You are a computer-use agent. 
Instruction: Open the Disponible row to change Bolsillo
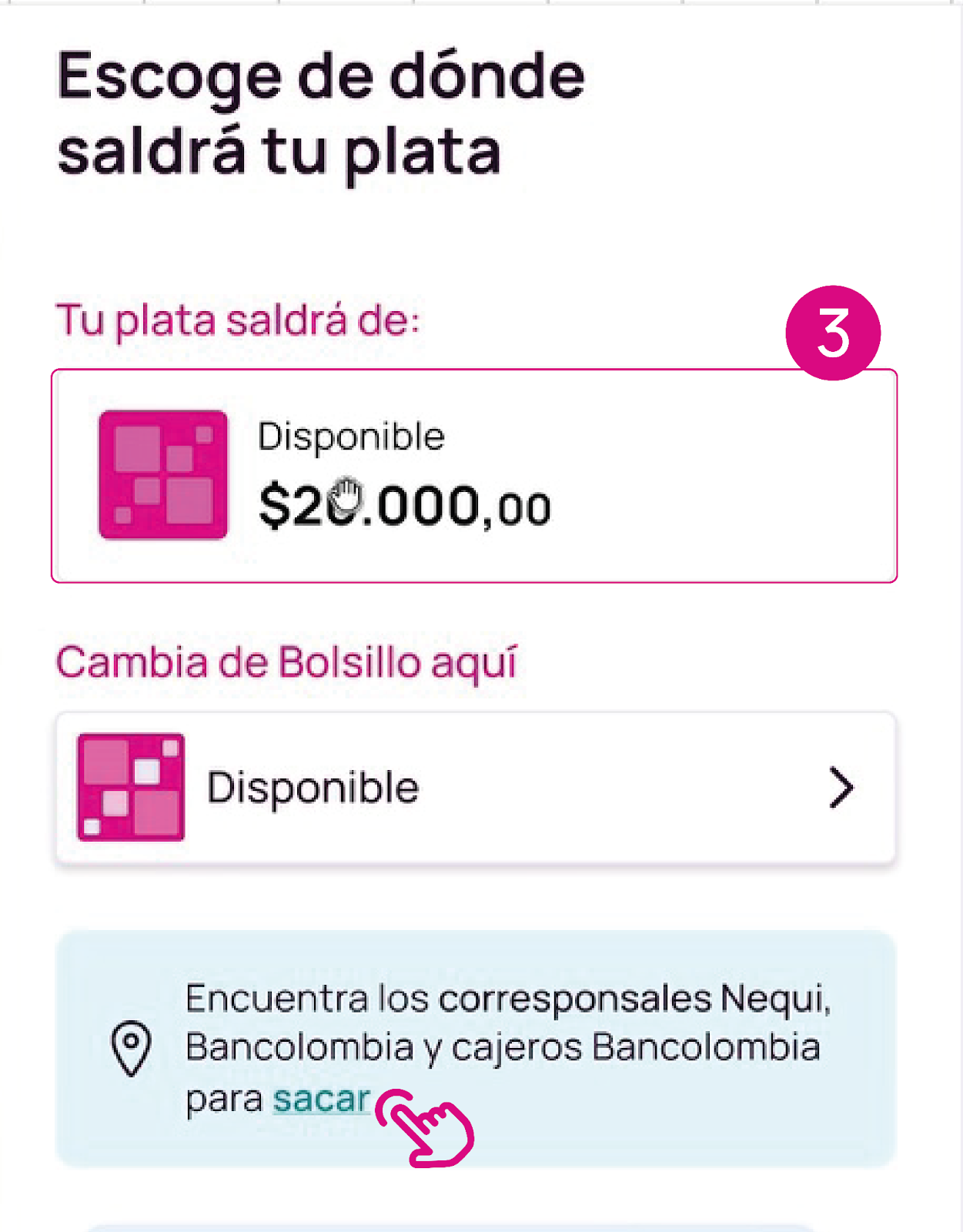tap(475, 788)
